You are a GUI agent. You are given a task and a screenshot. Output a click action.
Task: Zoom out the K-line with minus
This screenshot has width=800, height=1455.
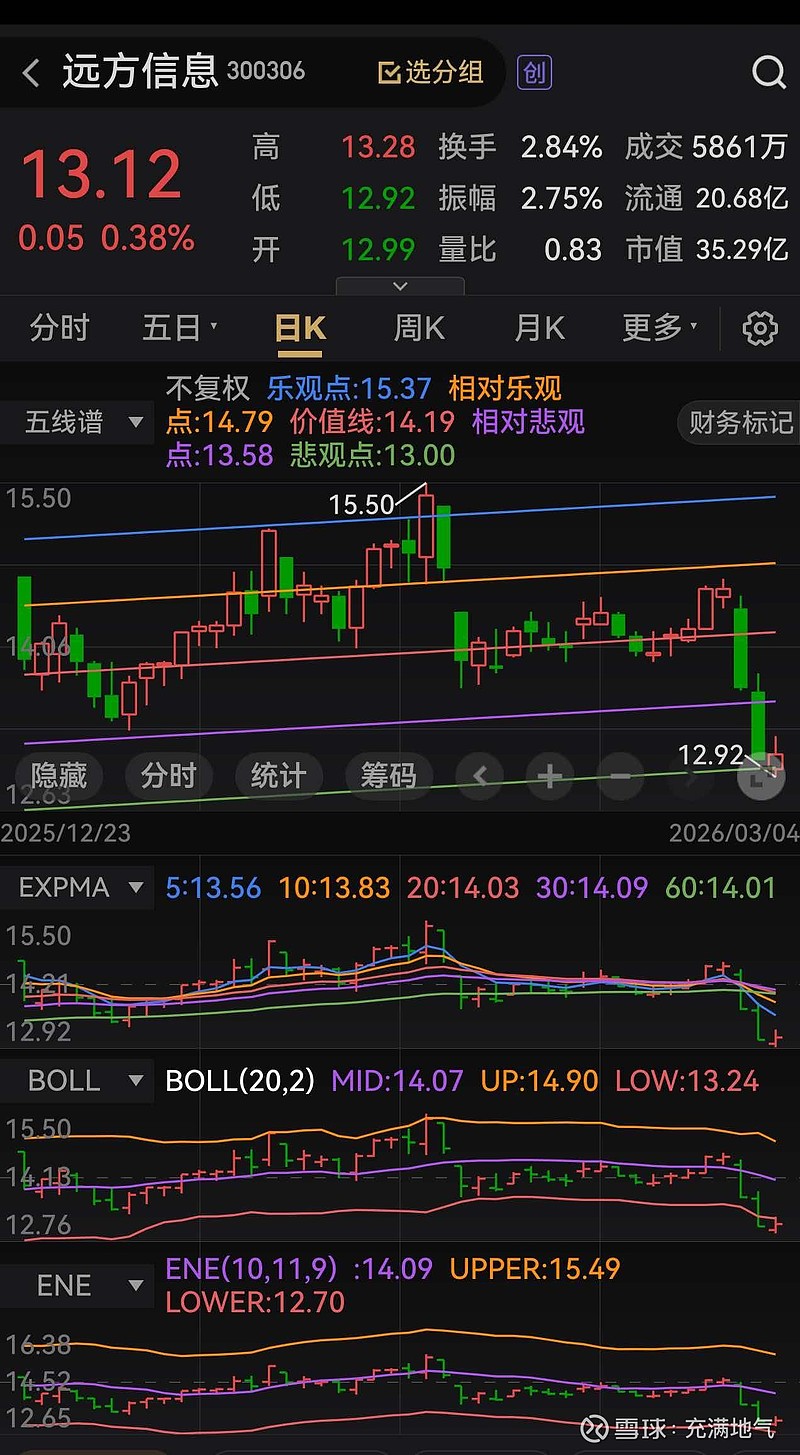pos(620,776)
